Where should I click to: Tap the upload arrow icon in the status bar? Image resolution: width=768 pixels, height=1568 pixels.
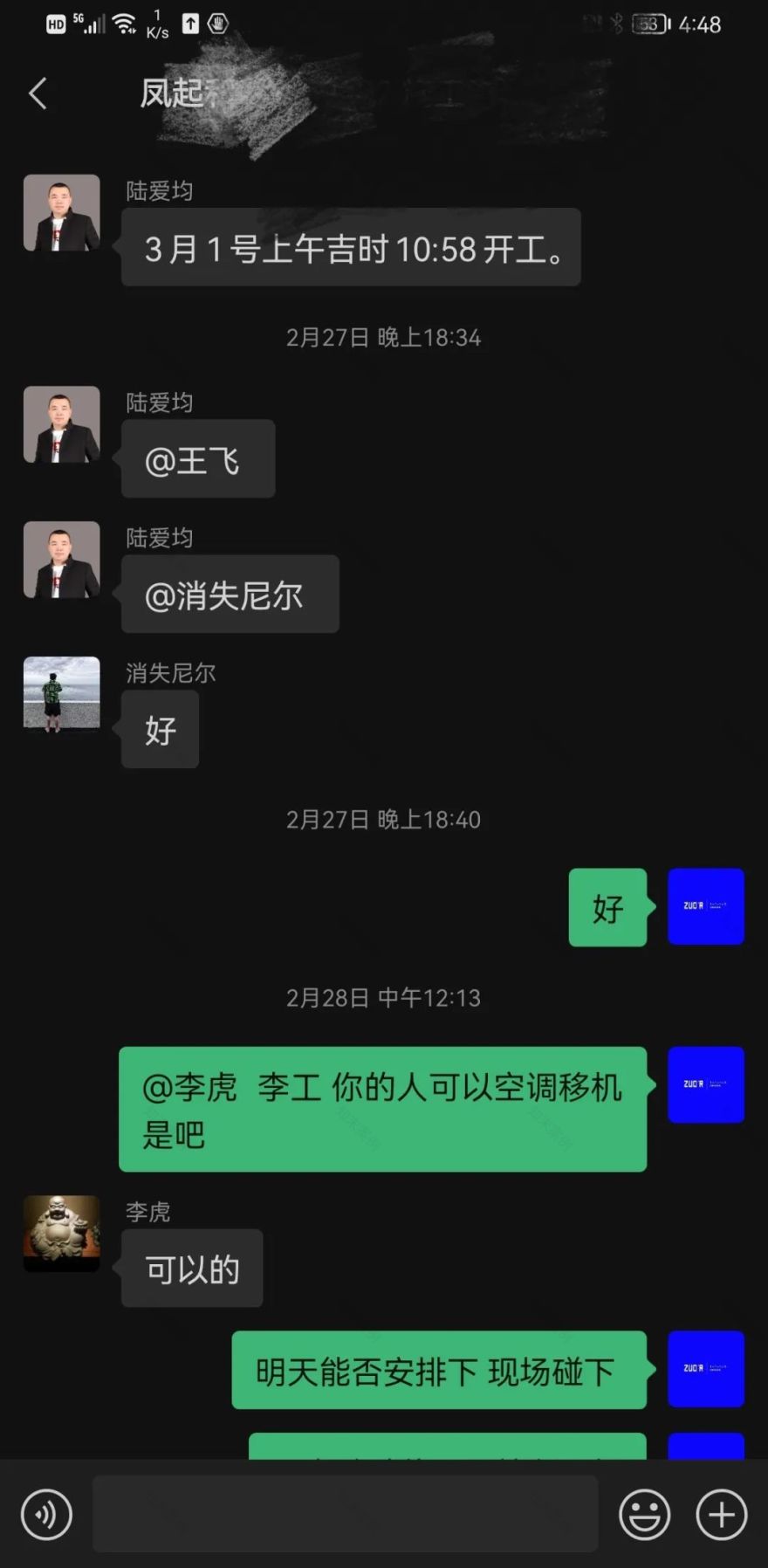coord(189,23)
